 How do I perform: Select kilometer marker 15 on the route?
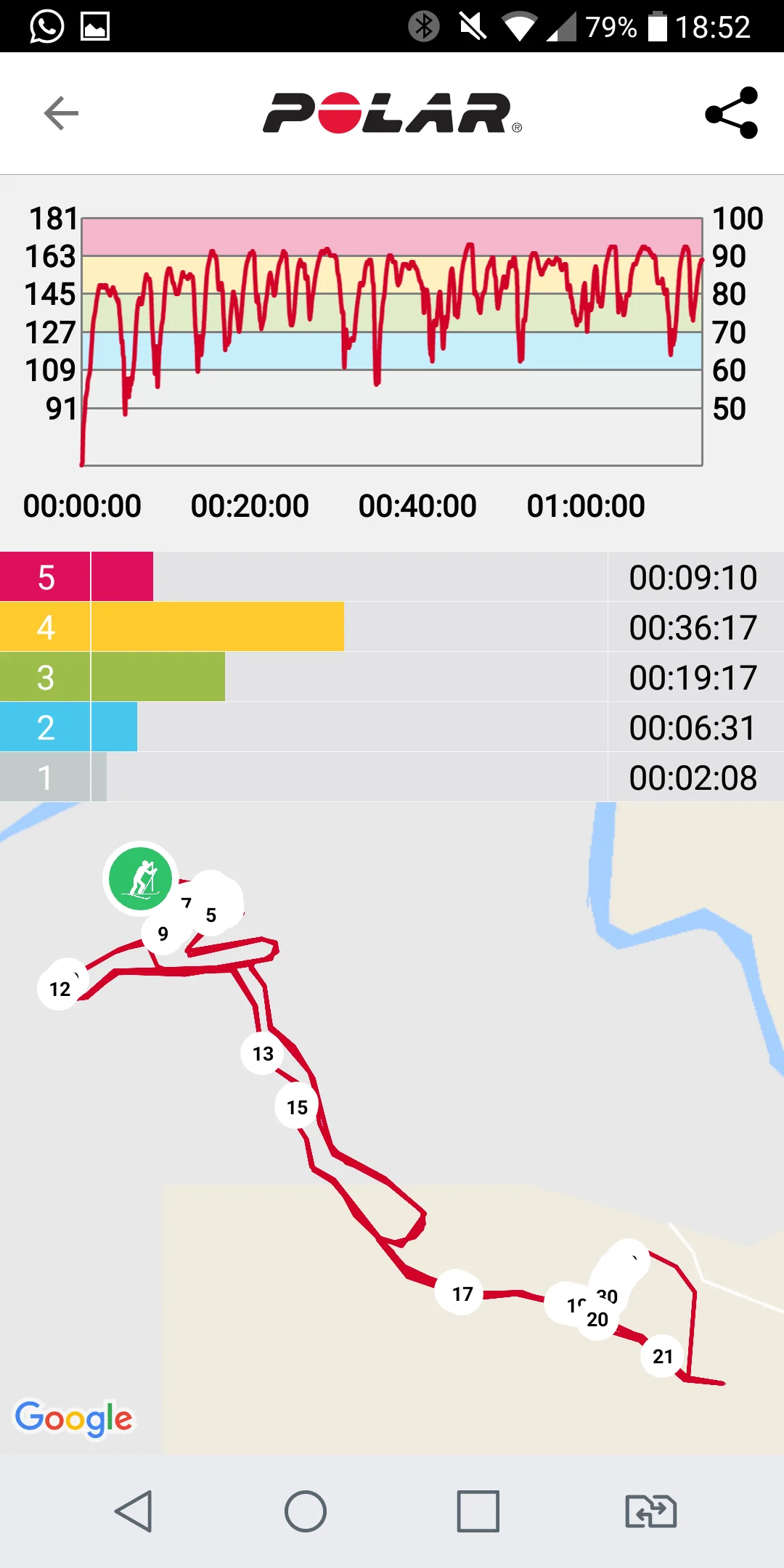click(x=297, y=1107)
